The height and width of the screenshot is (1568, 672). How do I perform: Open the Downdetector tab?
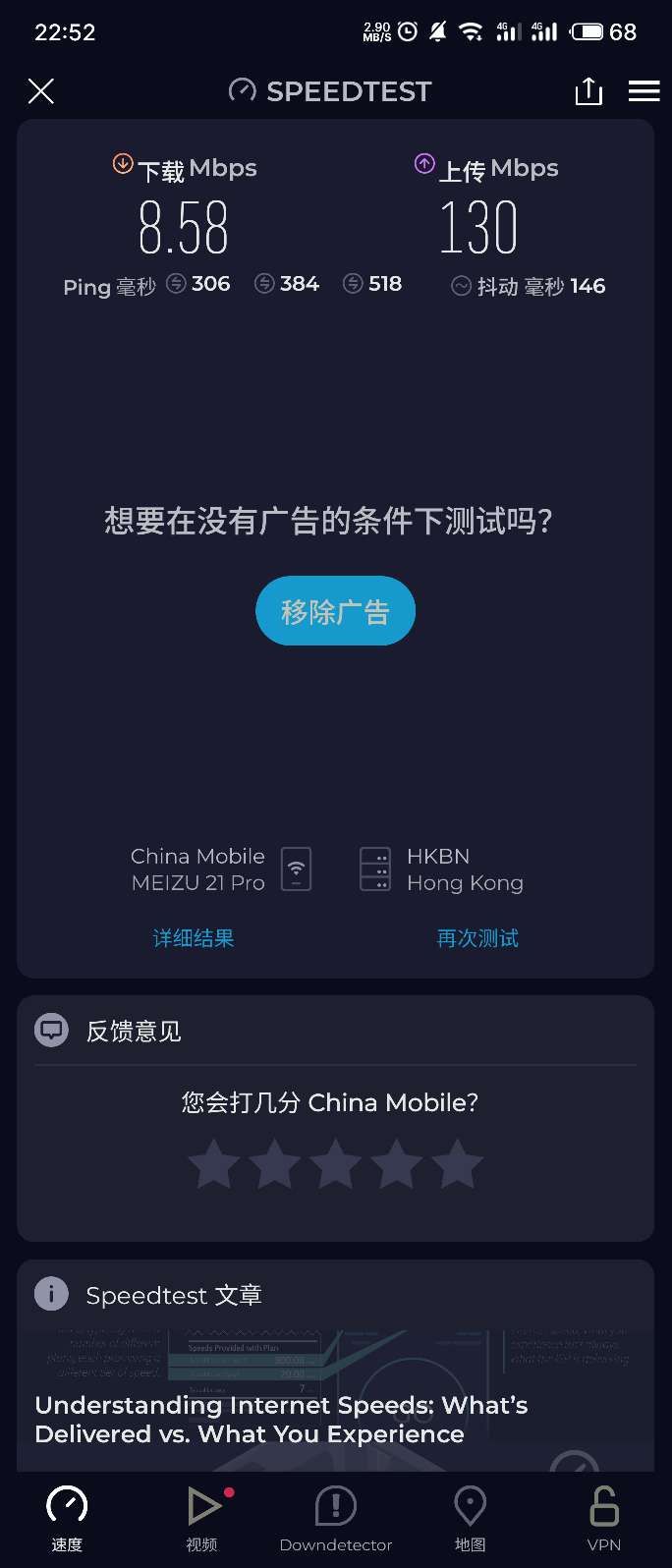coord(336,1518)
